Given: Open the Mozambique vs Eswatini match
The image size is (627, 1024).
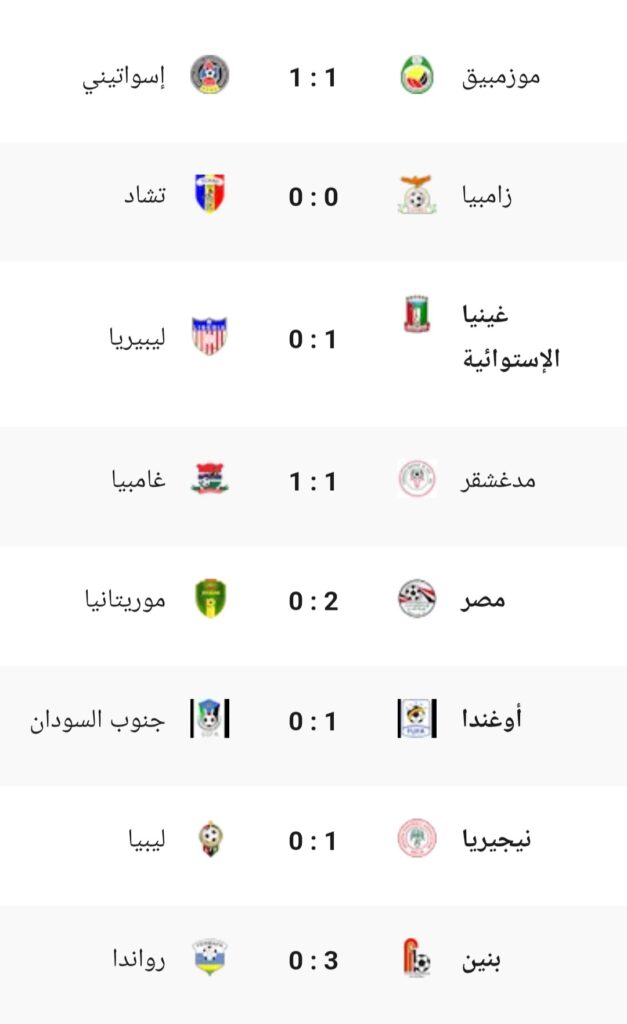Looking at the screenshot, I should click(x=313, y=77).
